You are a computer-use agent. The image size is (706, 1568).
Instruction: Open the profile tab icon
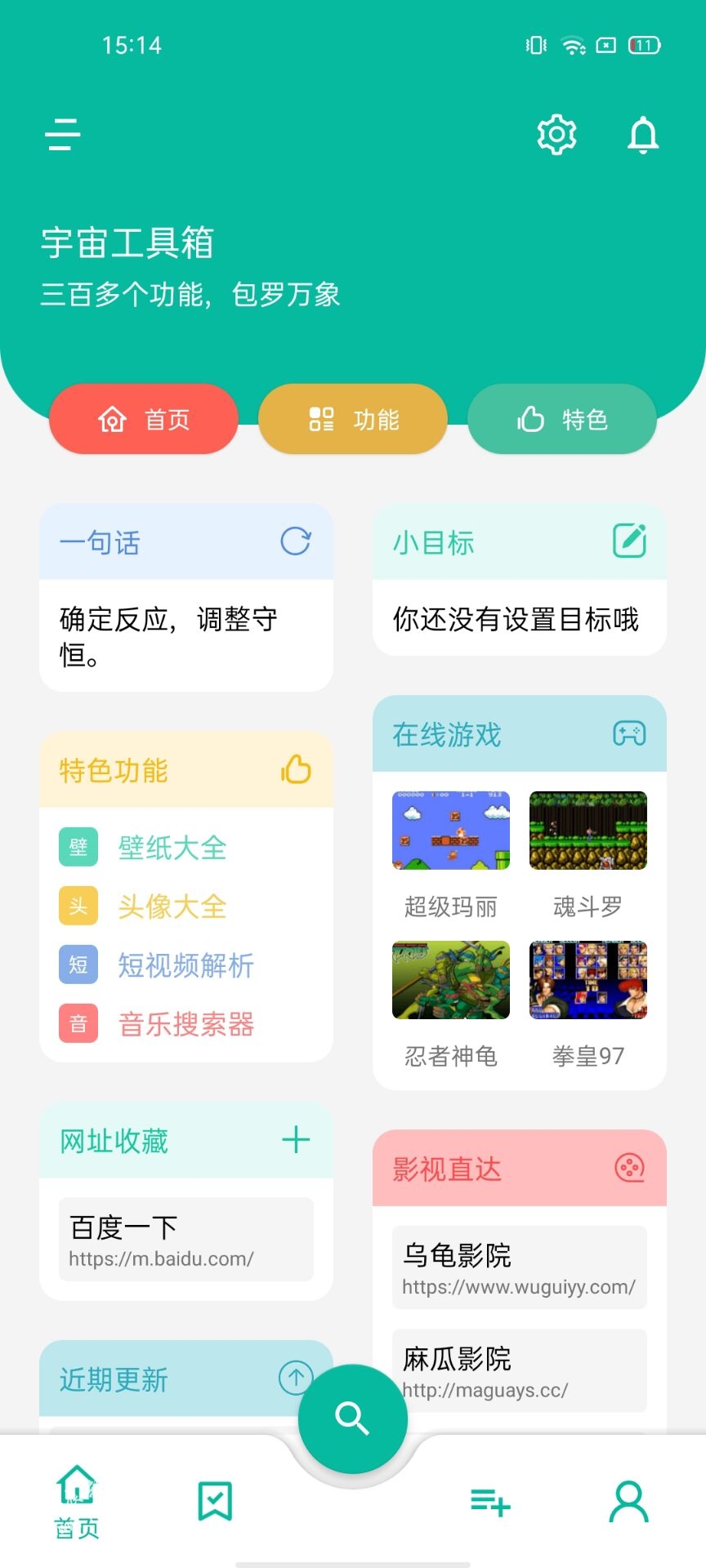[628, 1502]
